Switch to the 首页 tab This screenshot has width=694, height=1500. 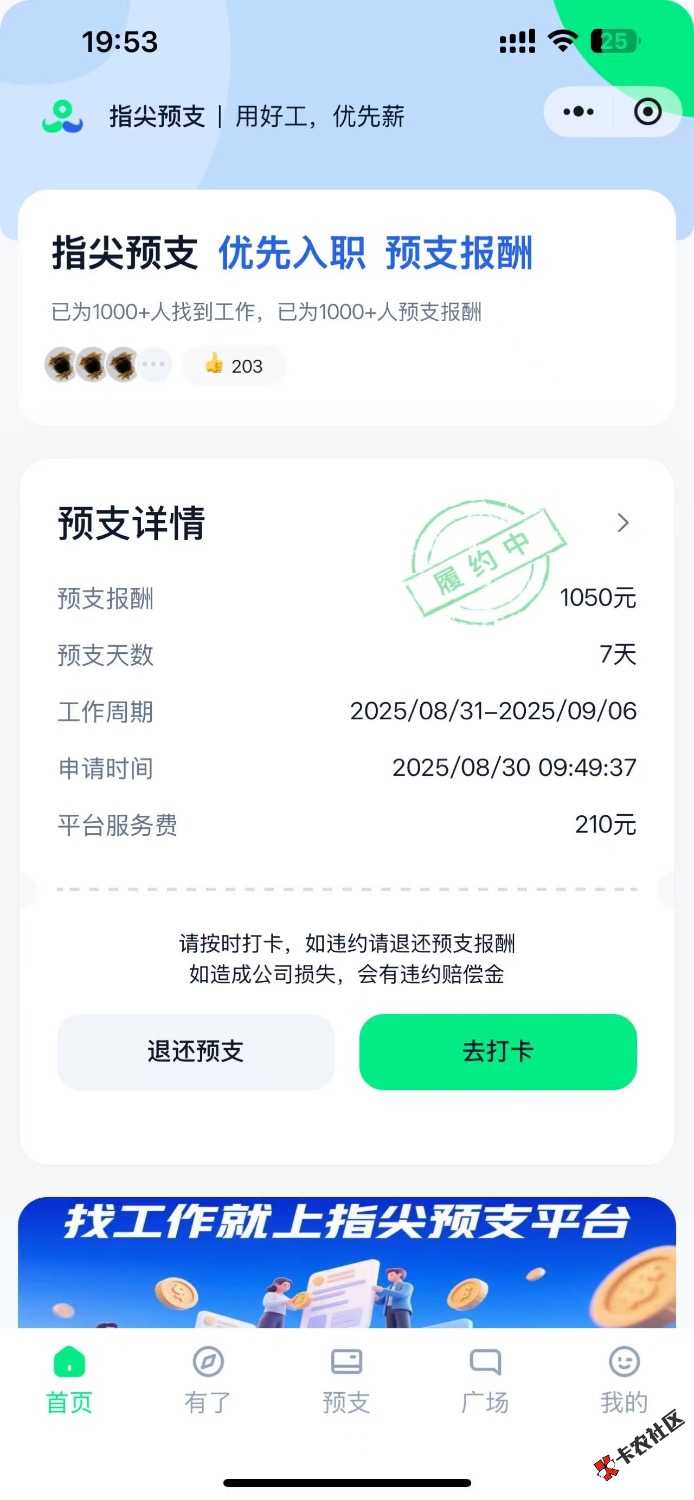(x=69, y=1380)
